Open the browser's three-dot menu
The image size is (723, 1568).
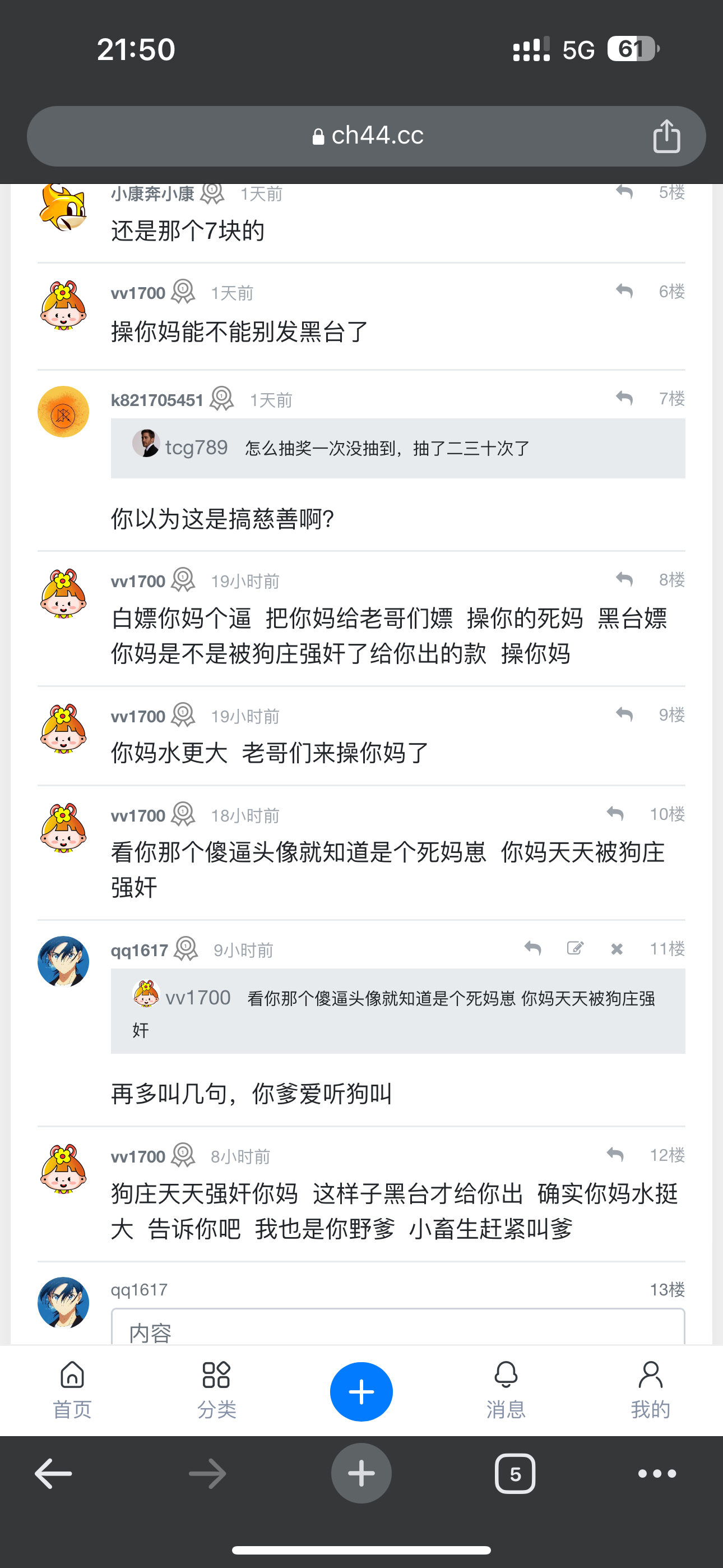pyautogui.click(x=657, y=1474)
